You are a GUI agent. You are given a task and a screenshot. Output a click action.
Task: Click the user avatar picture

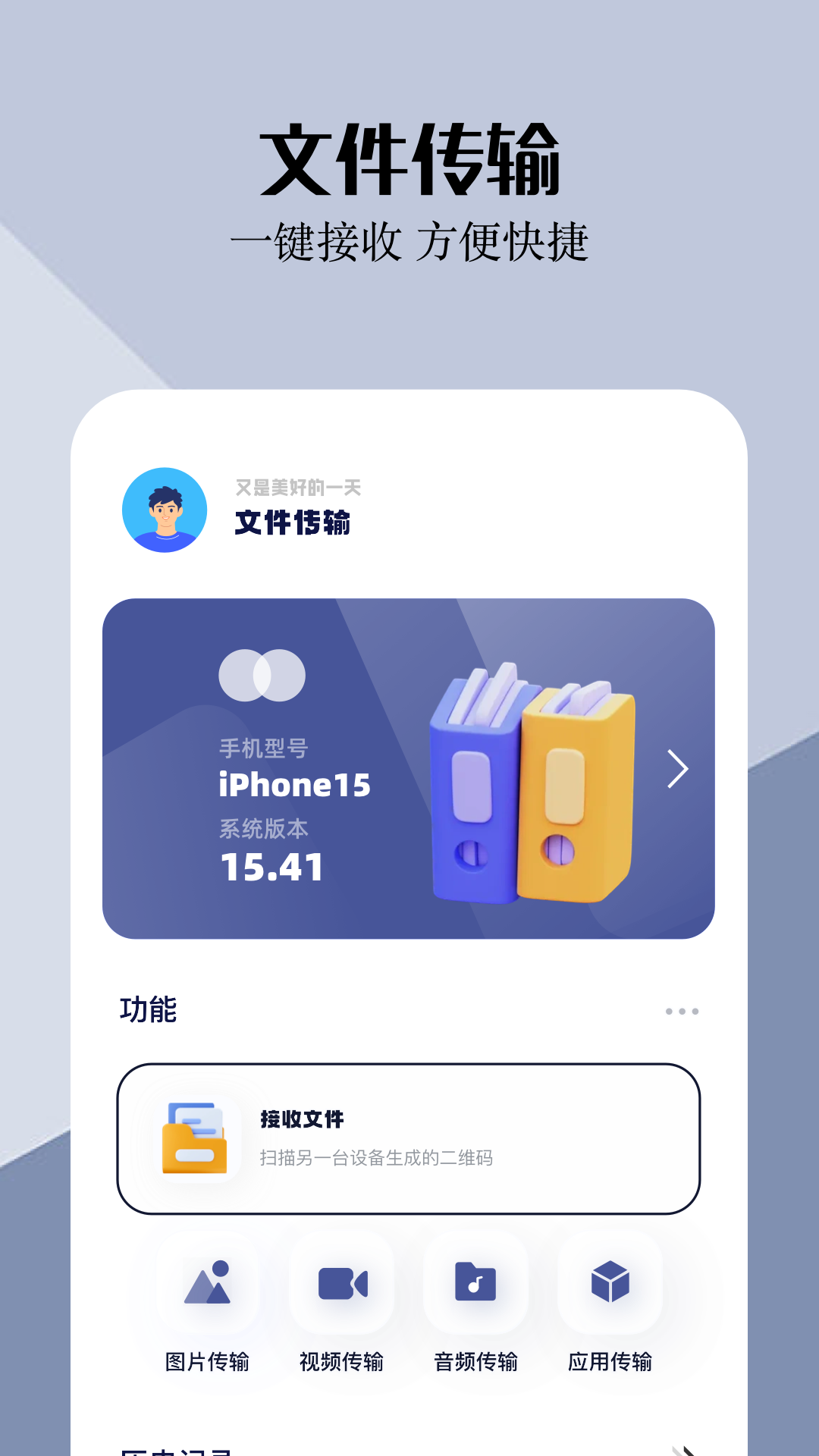tap(164, 510)
